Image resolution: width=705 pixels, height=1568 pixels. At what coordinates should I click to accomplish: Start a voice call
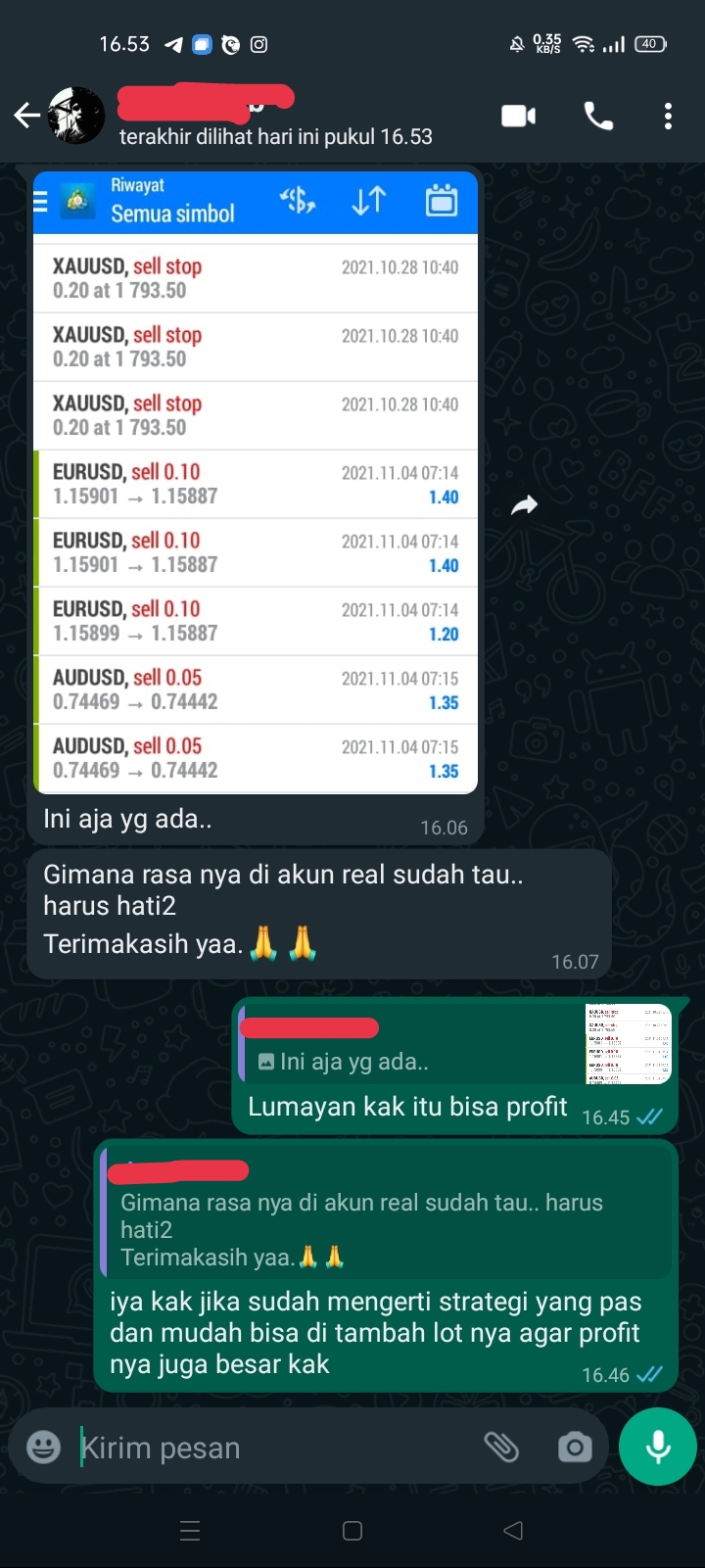pyautogui.click(x=598, y=117)
